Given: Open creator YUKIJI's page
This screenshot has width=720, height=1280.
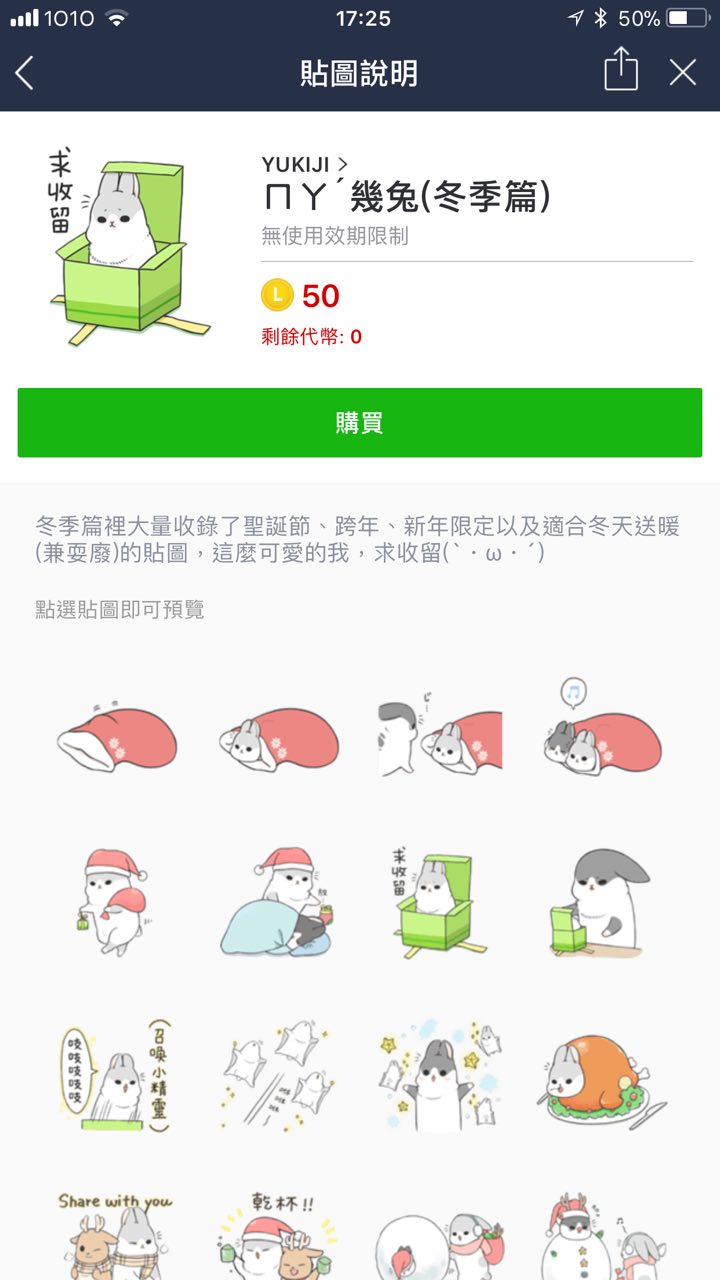Looking at the screenshot, I should [x=304, y=165].
